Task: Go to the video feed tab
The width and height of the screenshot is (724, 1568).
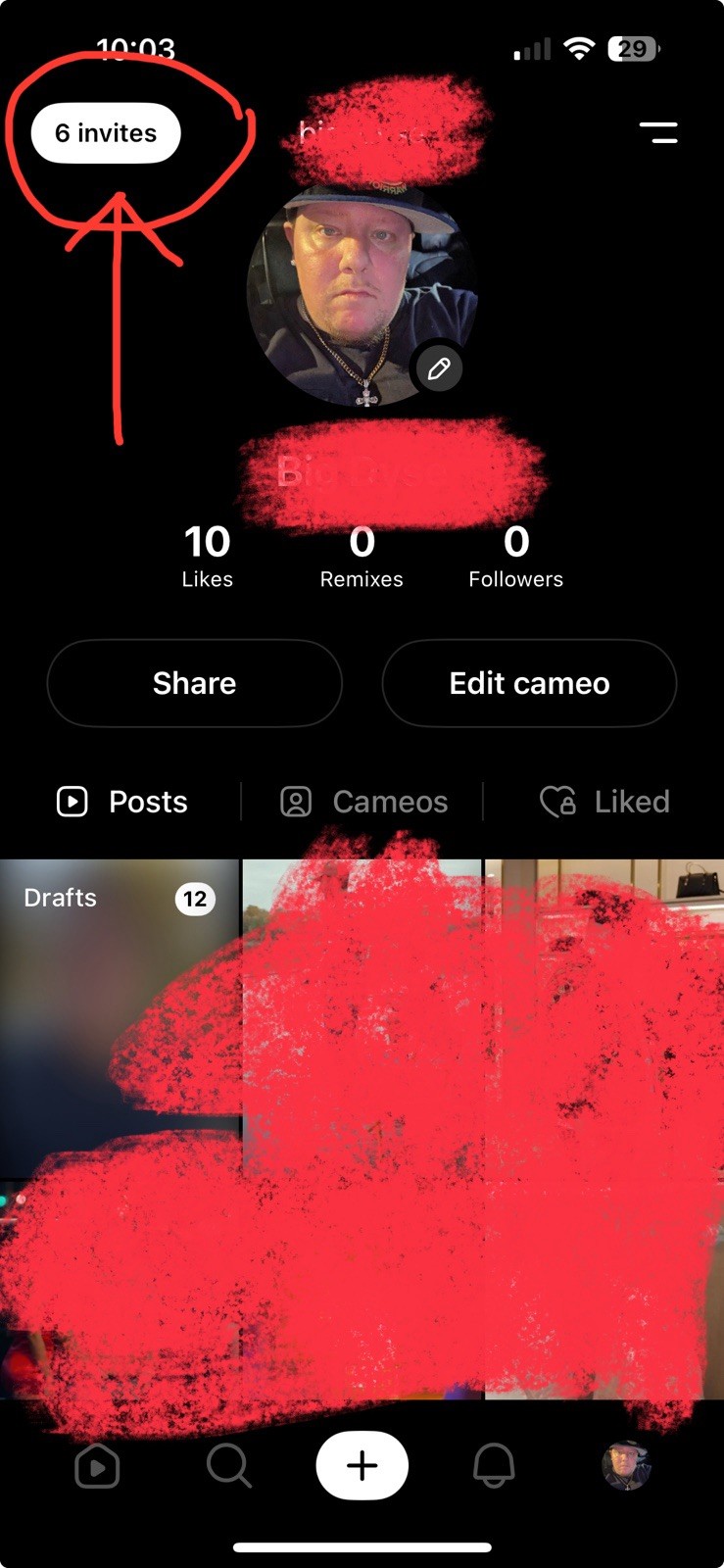Action: [x=97, y=1467]
